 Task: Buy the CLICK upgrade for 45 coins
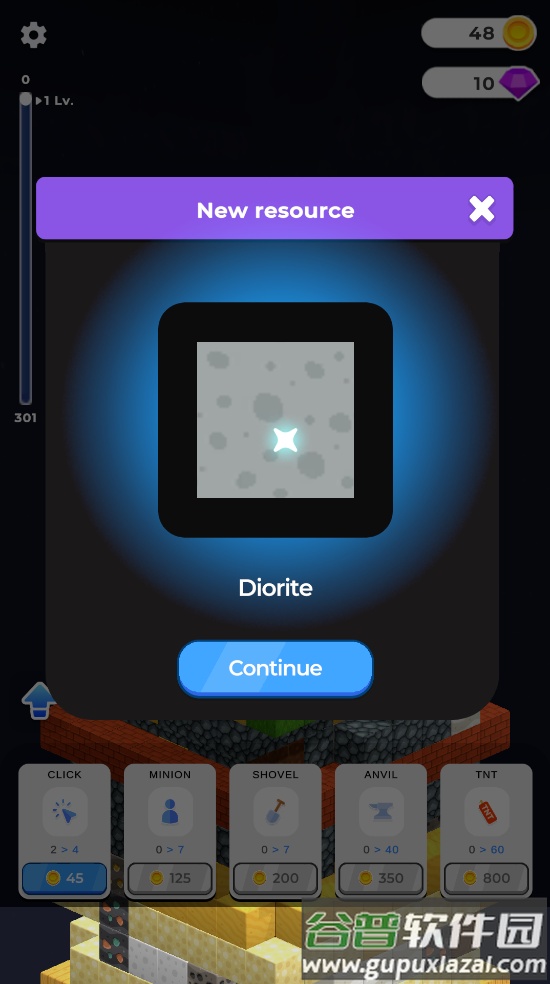[x=65, y=878]
